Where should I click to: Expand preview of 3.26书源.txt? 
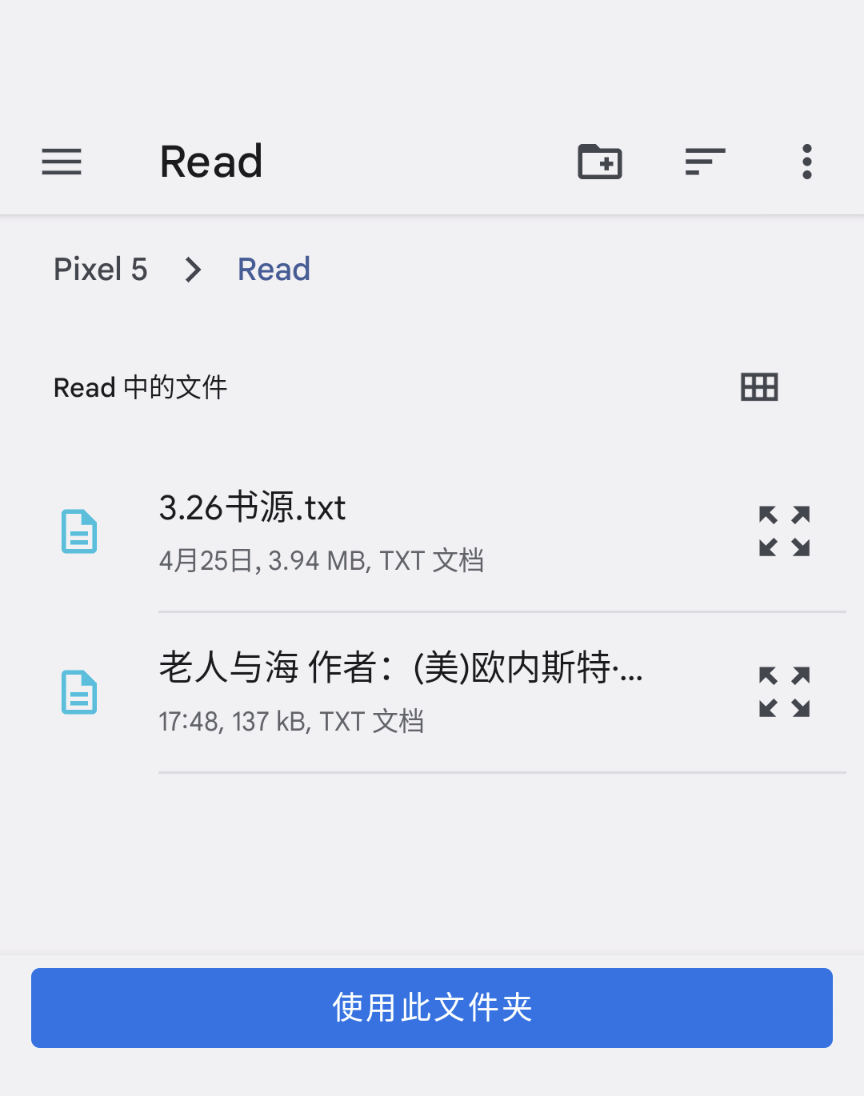tap(784, 531)
